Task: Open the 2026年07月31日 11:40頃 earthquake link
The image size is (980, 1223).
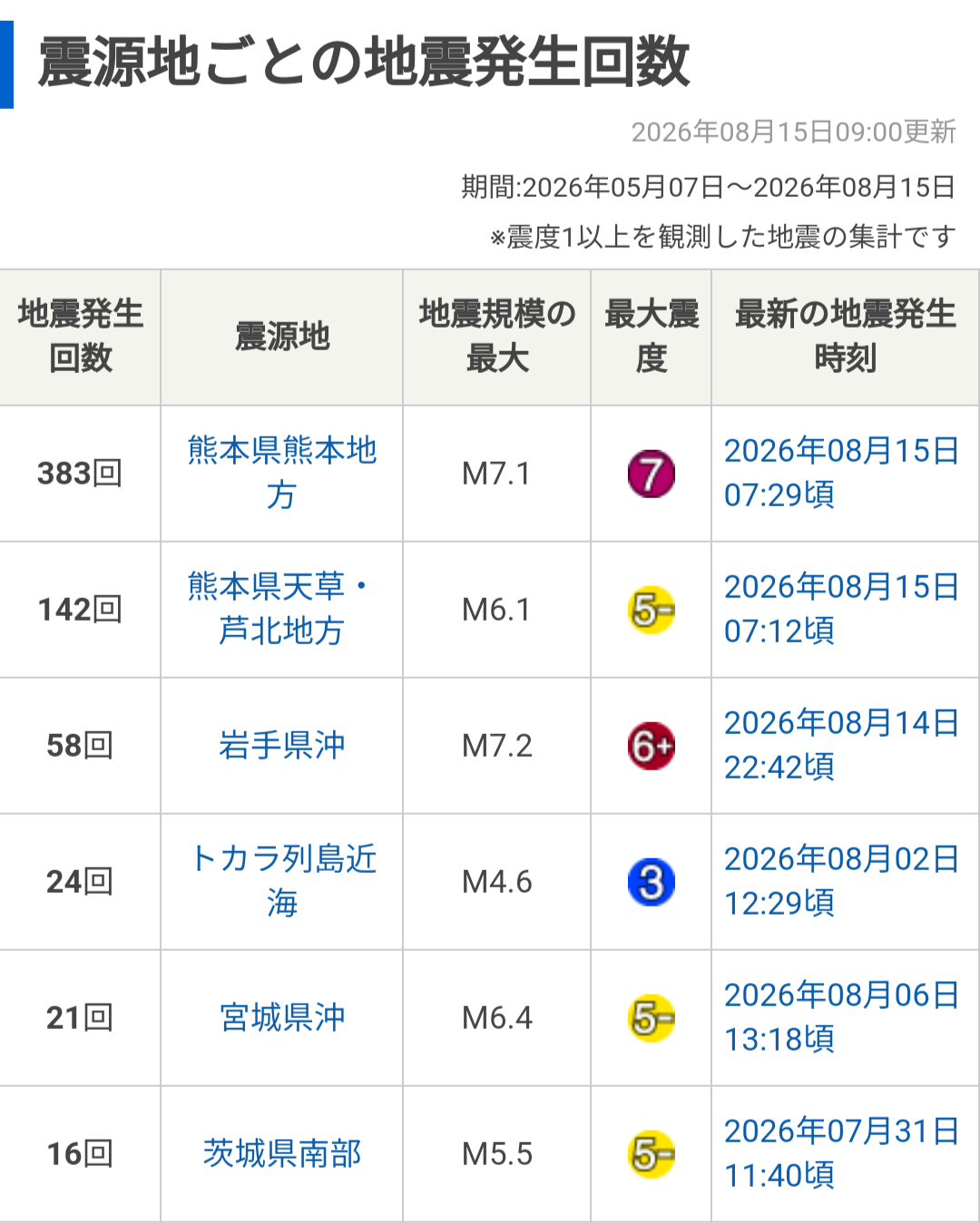Action: click(x=841, y=1153)
